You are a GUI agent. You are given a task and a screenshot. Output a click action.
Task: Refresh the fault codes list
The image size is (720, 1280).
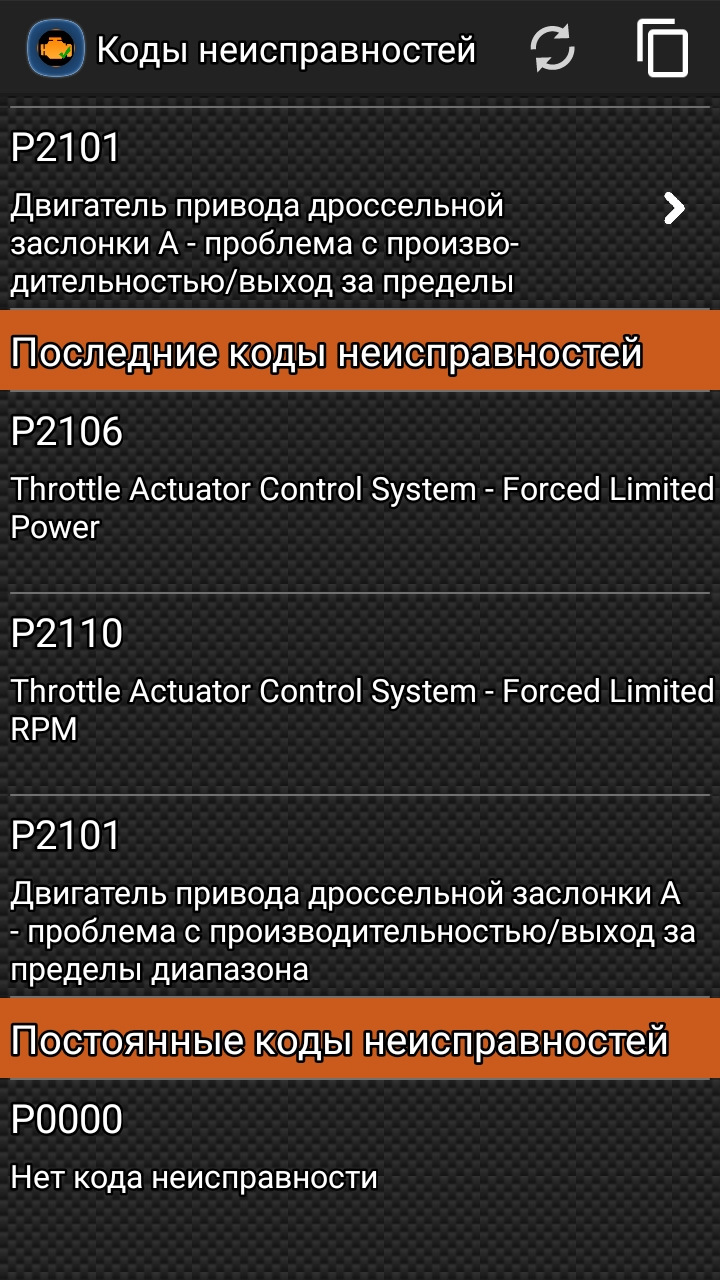click(552, 48)
